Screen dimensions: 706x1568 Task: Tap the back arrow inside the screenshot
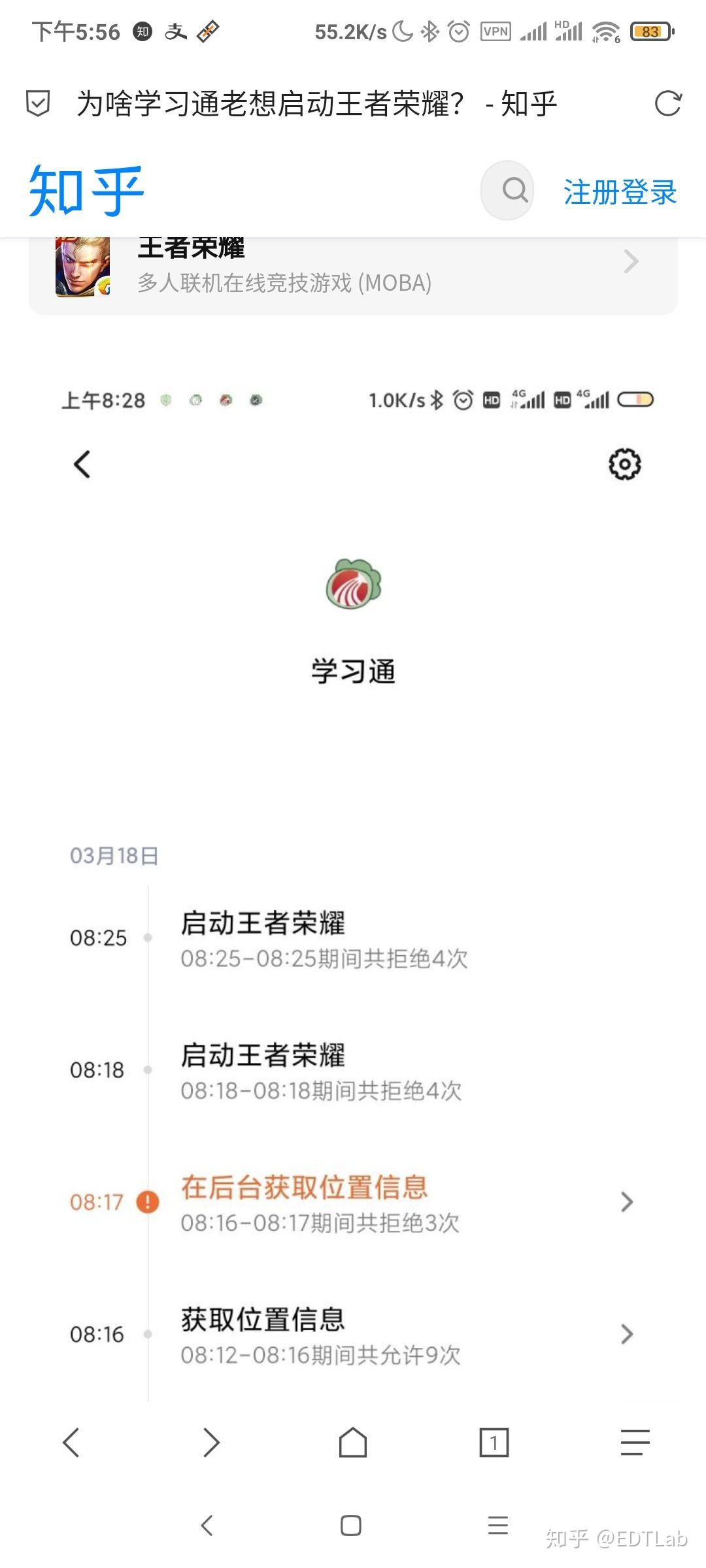coord(81,464)
